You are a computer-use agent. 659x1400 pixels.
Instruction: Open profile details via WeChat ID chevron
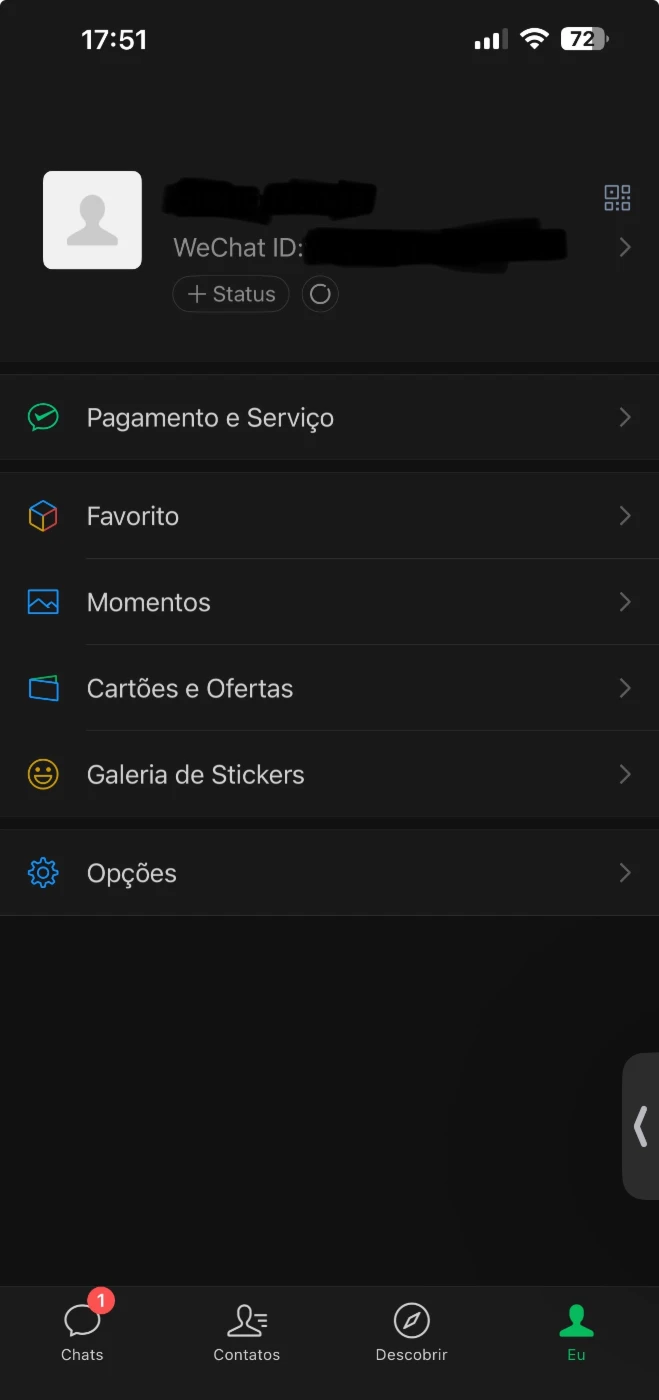(x=625, y=247)
